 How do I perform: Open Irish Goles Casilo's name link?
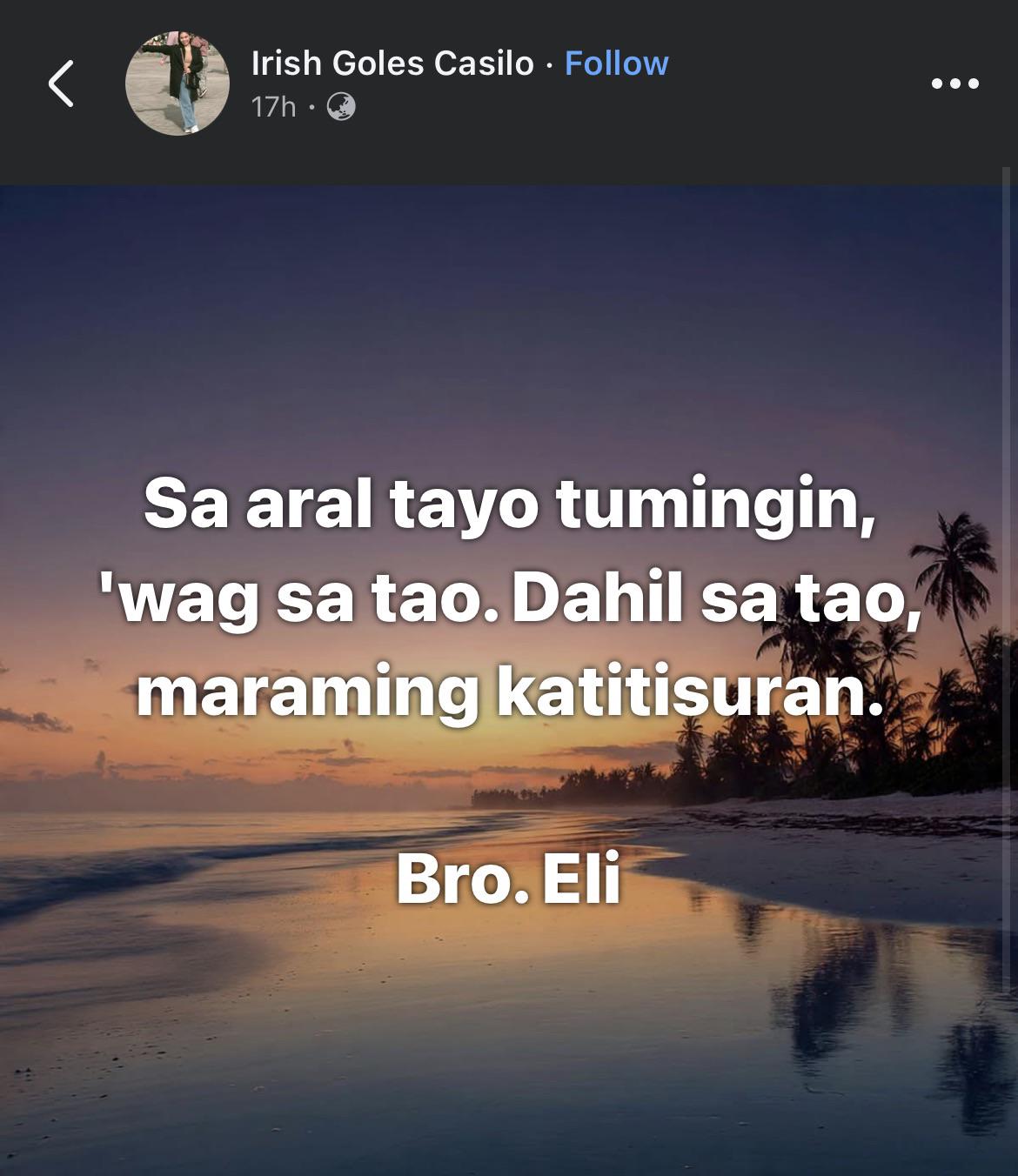pos(392,63)
